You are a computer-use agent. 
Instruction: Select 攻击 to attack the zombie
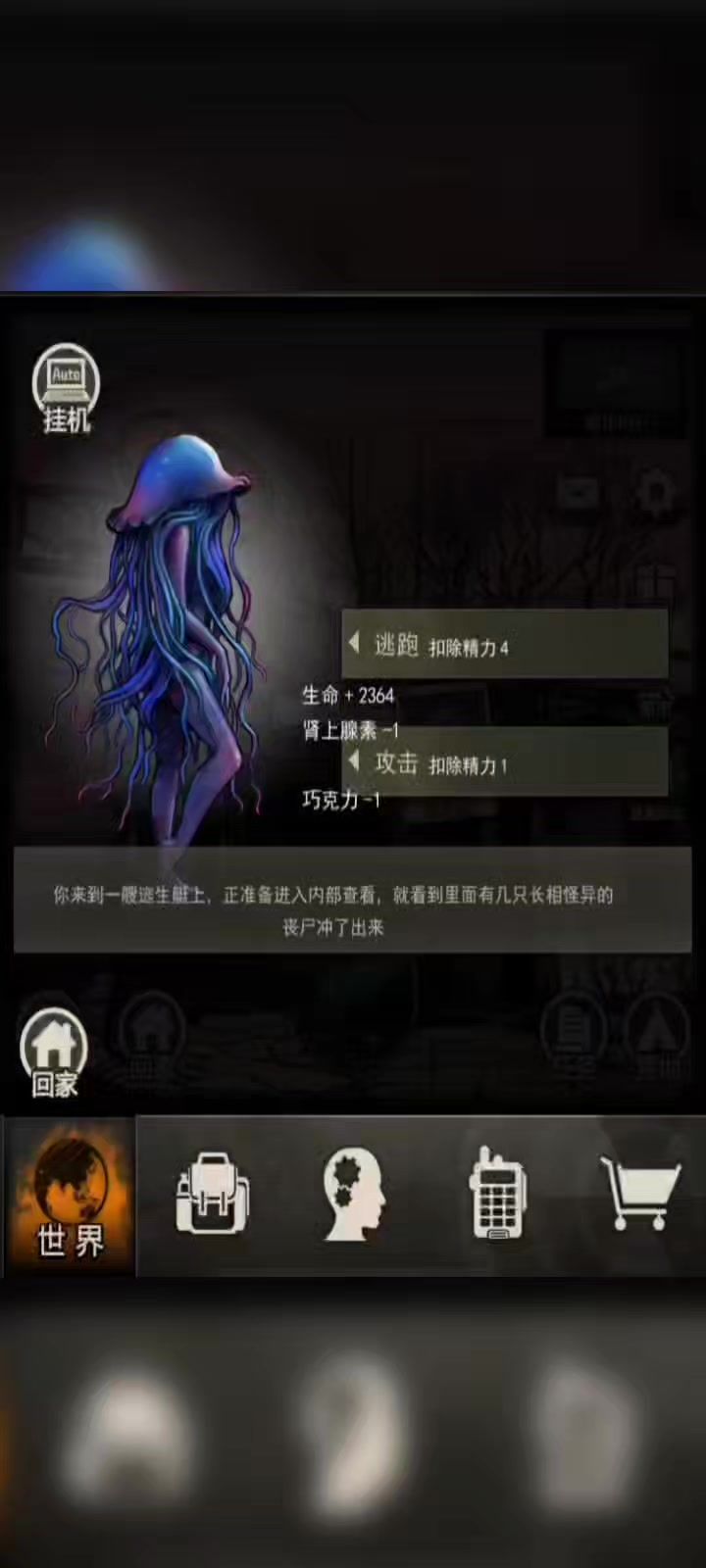[x=504, y=762]
